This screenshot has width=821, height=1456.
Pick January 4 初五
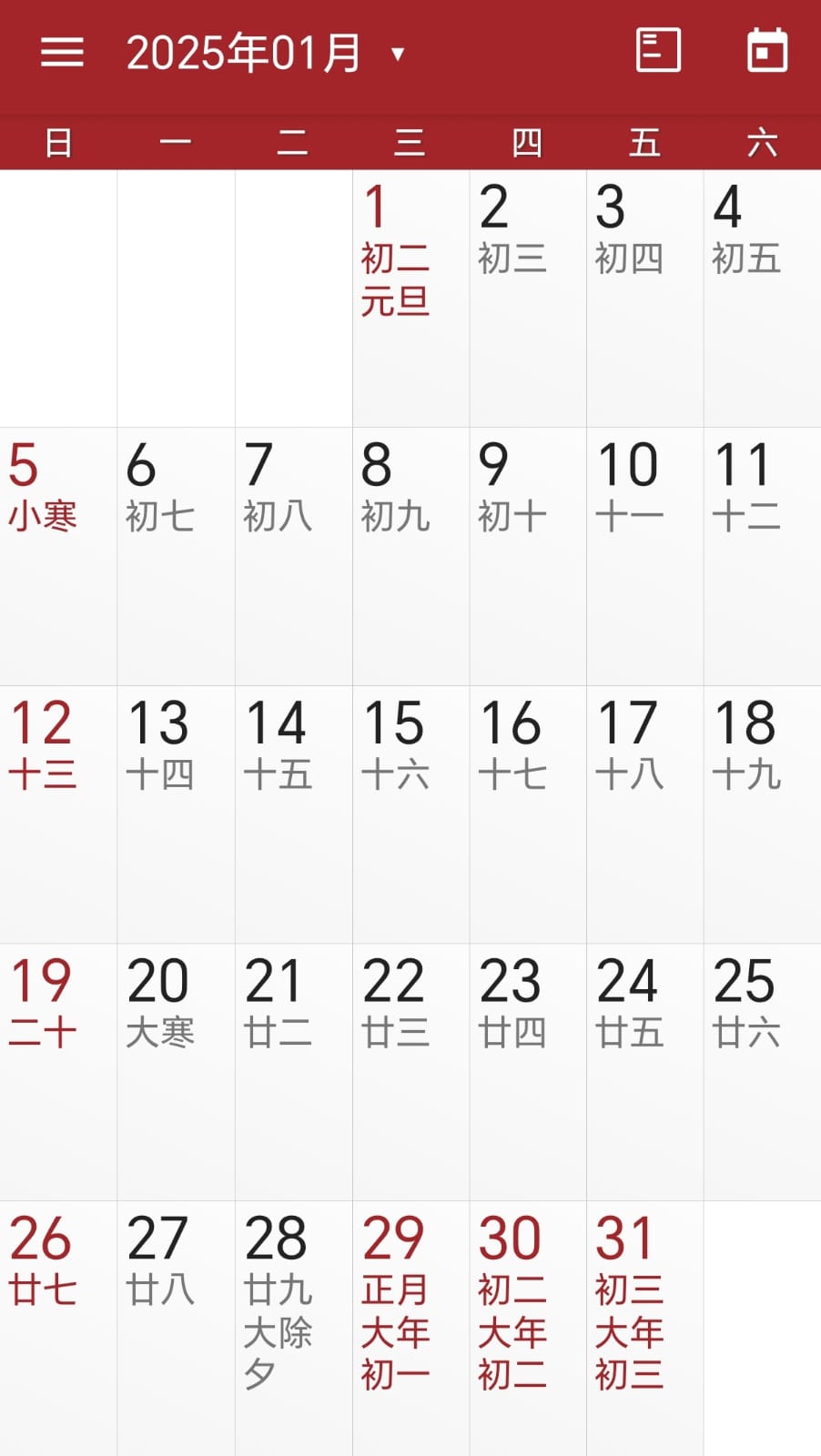(763, 298)
